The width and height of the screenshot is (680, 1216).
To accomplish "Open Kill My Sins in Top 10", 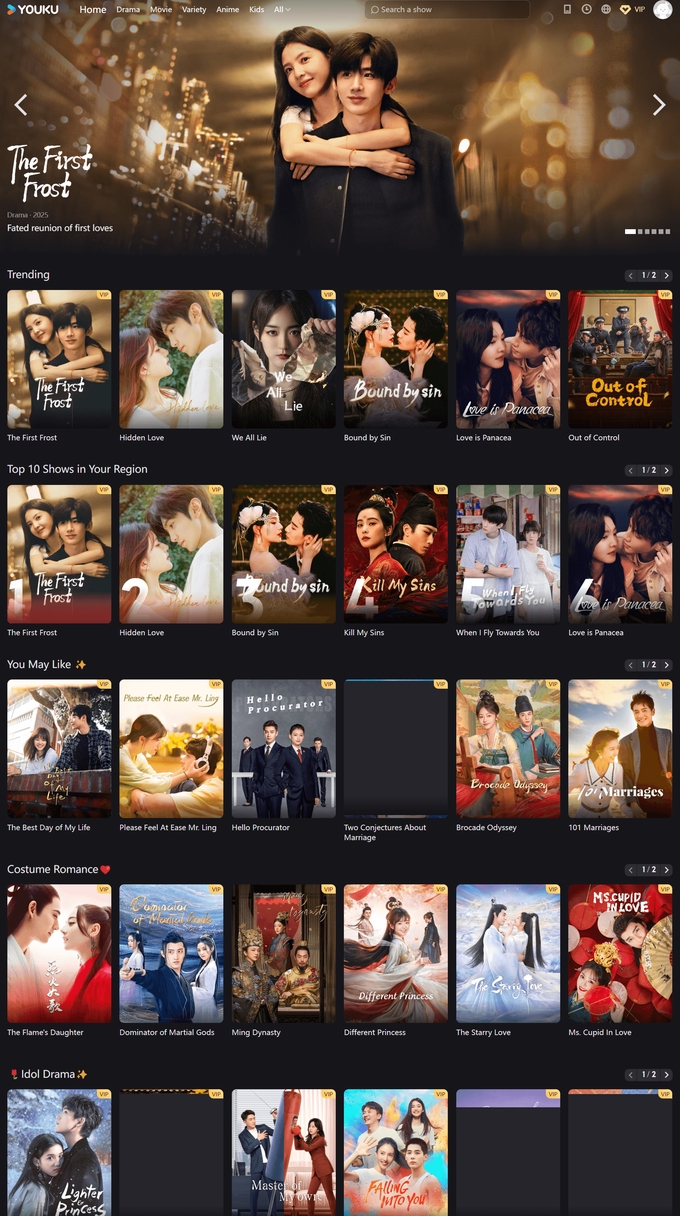I will [396, 555].
